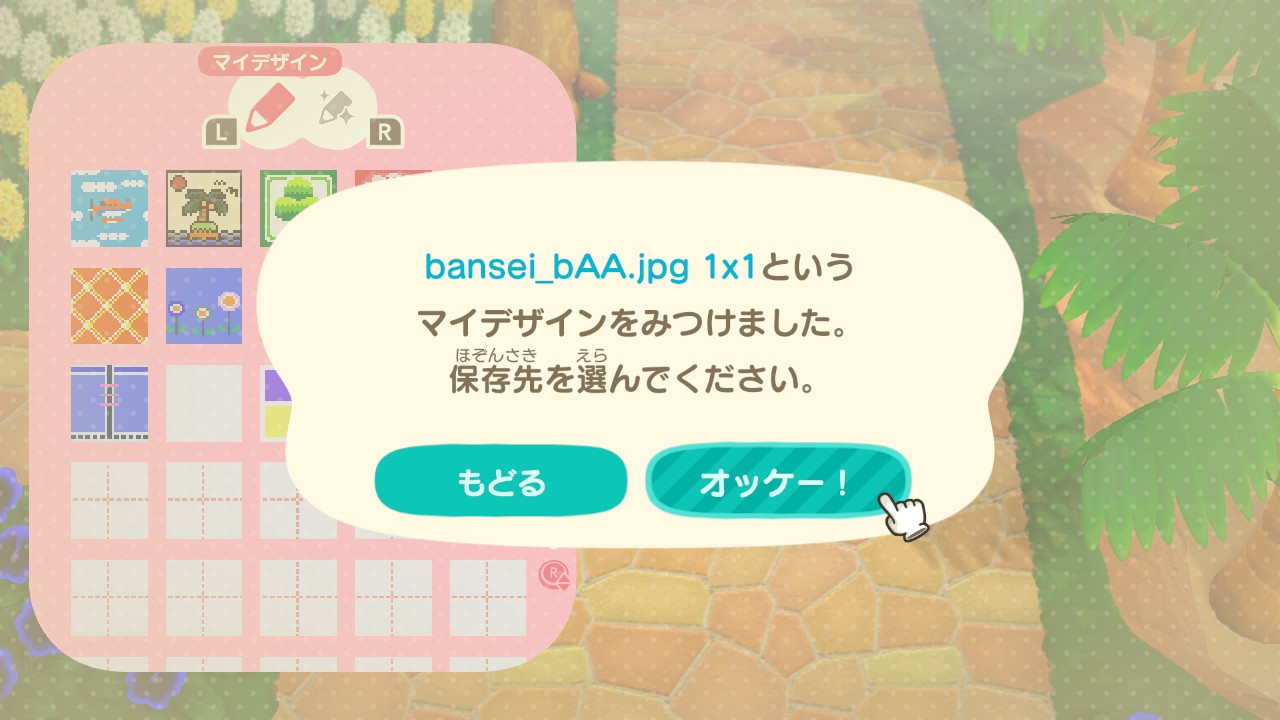This screenshot has width=1280, height=720.
Task: Select the palm tree island design
Action: pos(203,208)
